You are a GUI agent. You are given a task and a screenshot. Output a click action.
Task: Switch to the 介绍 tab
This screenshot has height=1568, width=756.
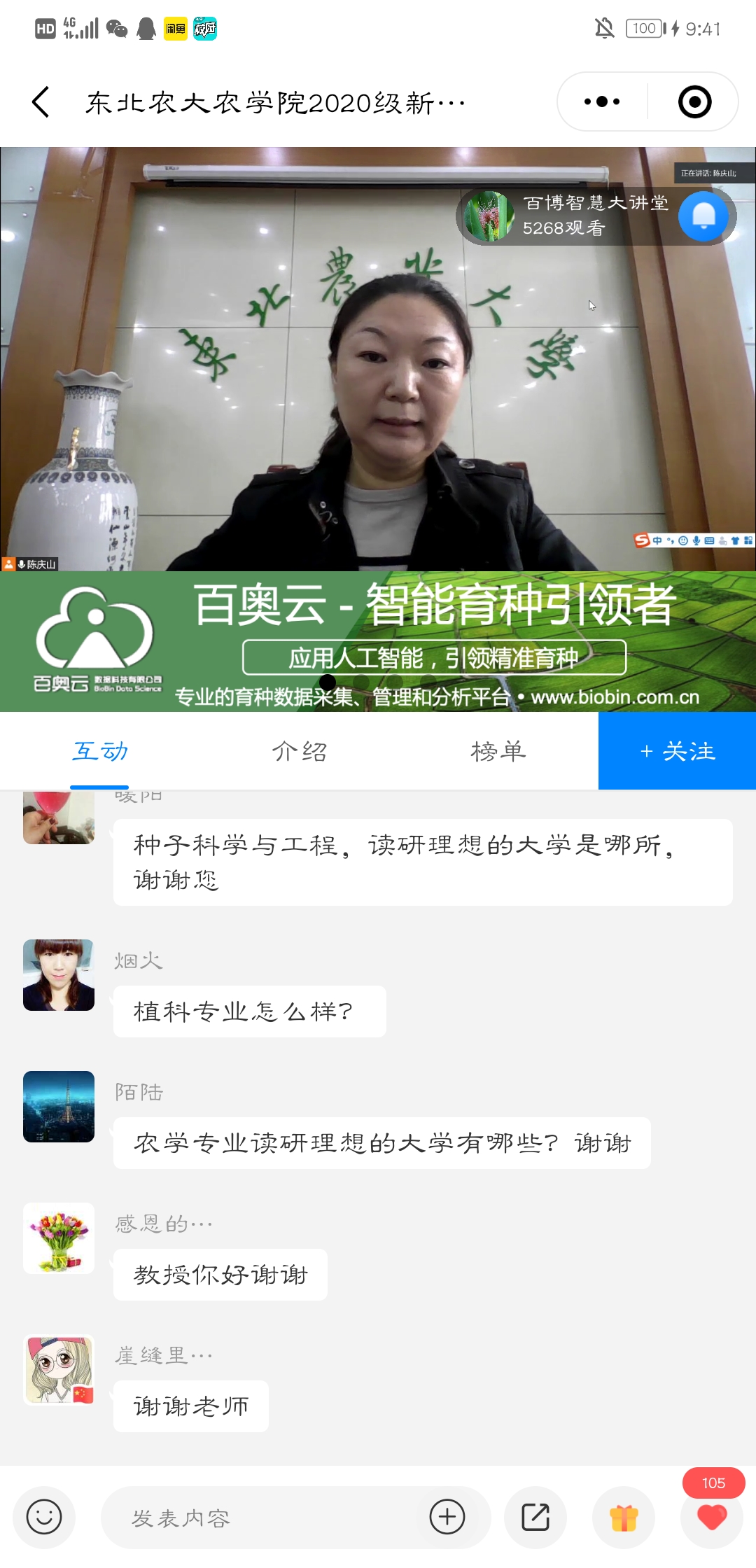tap(299, 751)
